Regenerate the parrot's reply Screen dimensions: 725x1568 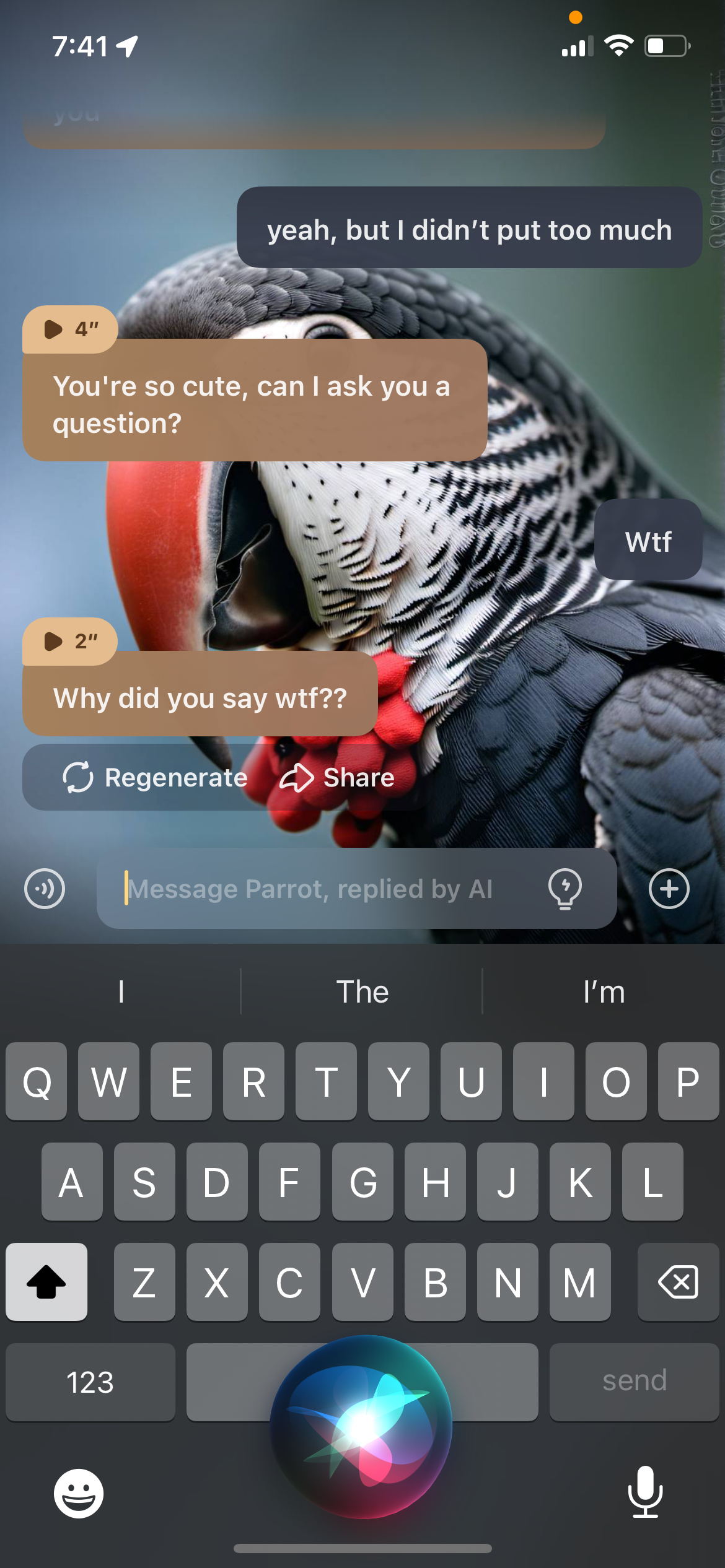[x=156, y=778]
